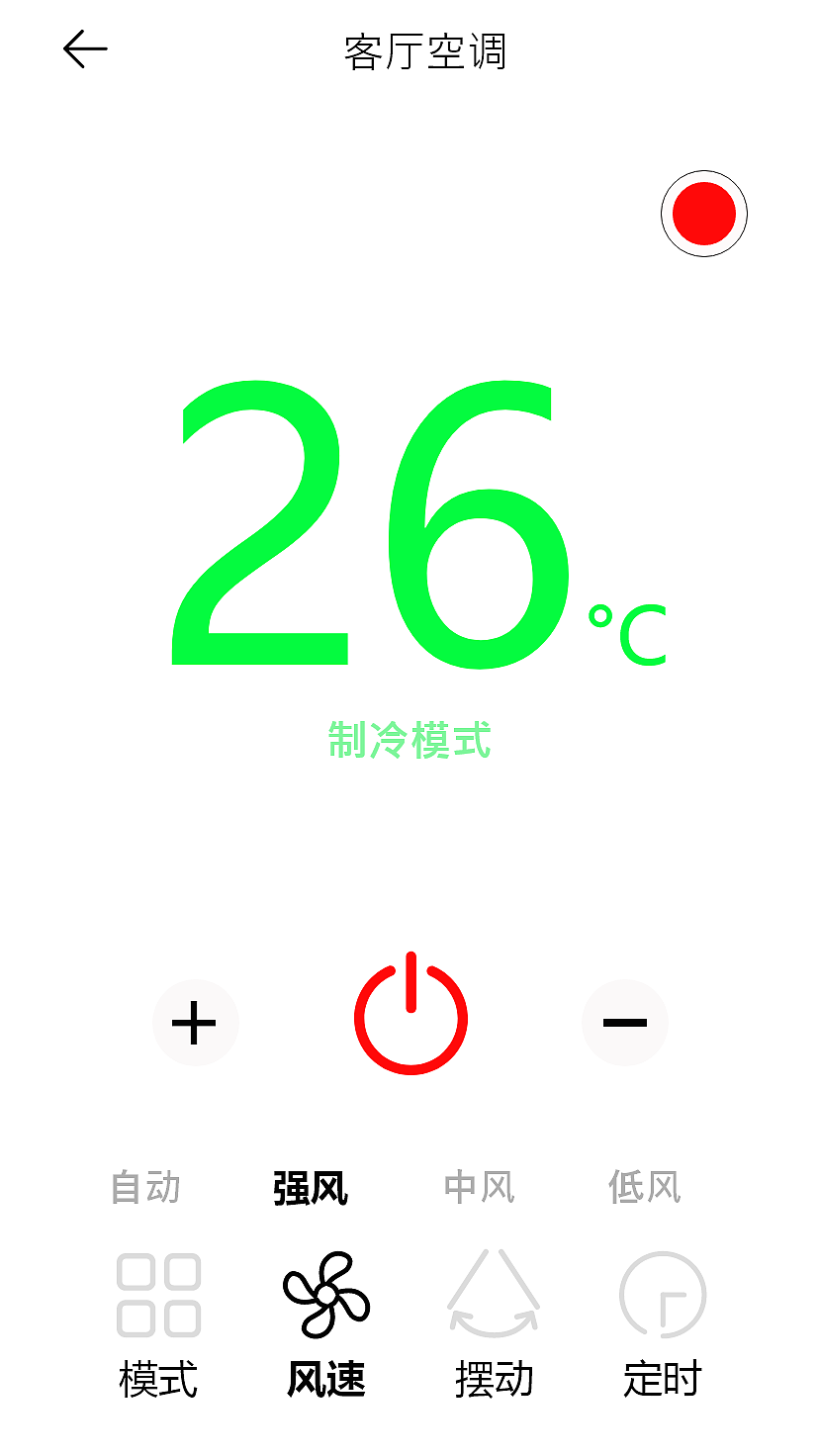Open the 模式 (Mode) grid icon

pyautogui.click(x=158, y=1296)
